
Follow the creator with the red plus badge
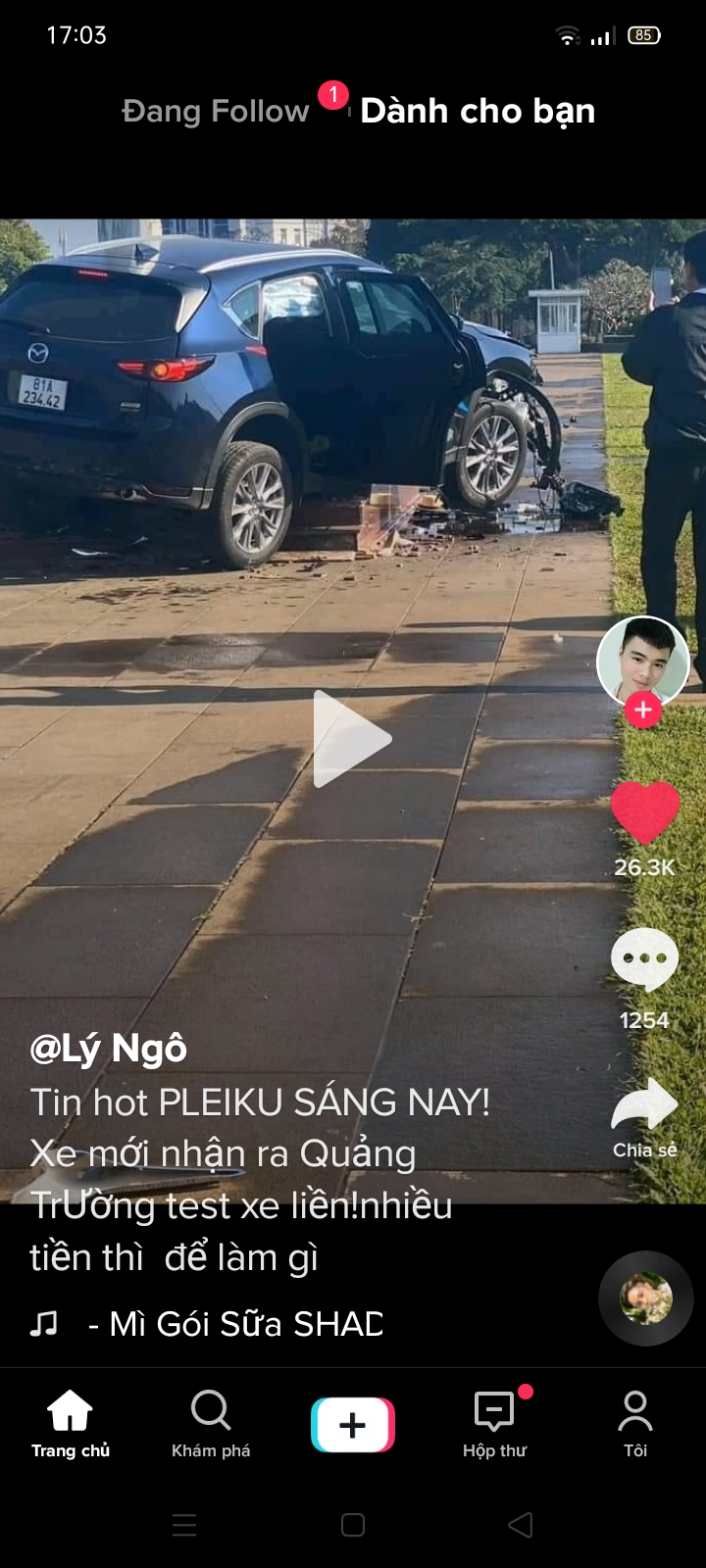coord(643,710)
